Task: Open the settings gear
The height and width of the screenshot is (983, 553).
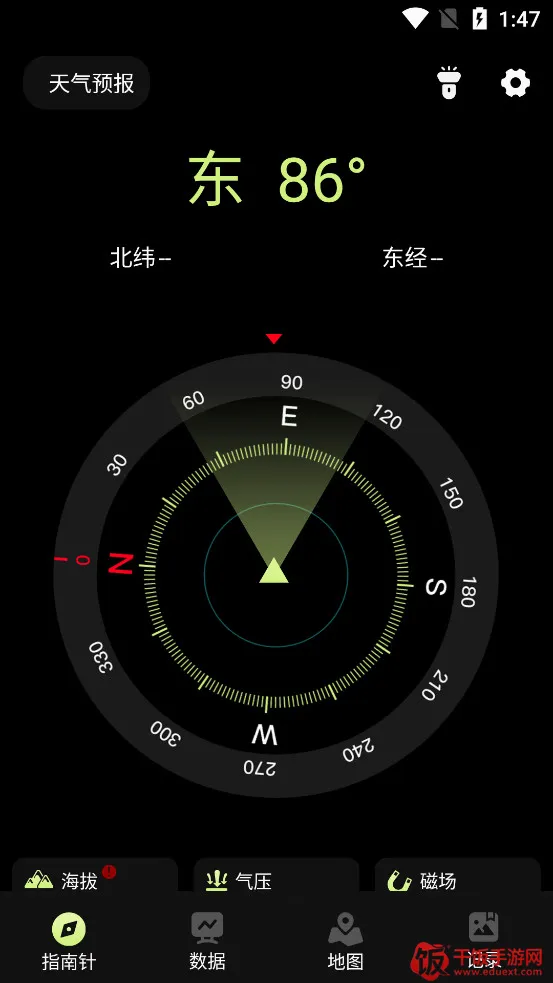Action: [515, 83]
